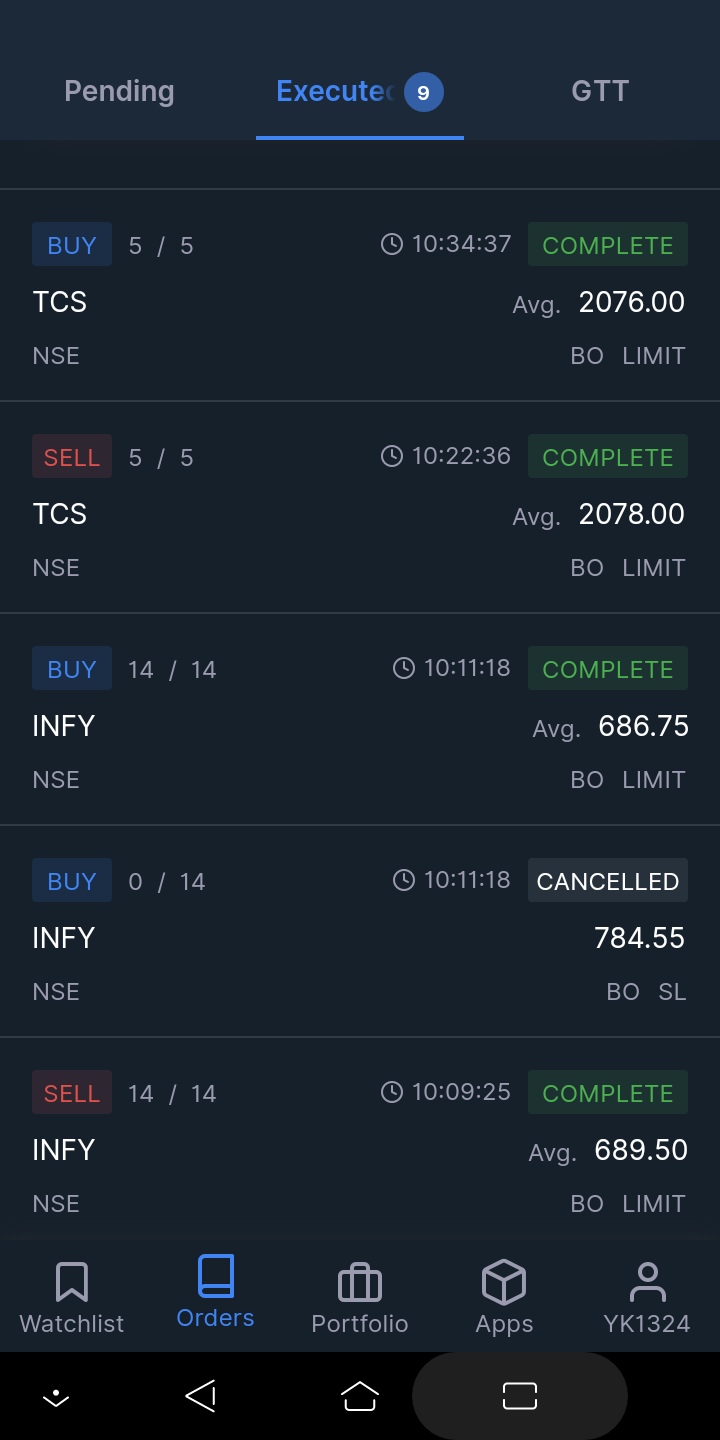Open the Portfolio section
The width and height of the screenshot is (720, 1440).
[x=360, y=1297]
